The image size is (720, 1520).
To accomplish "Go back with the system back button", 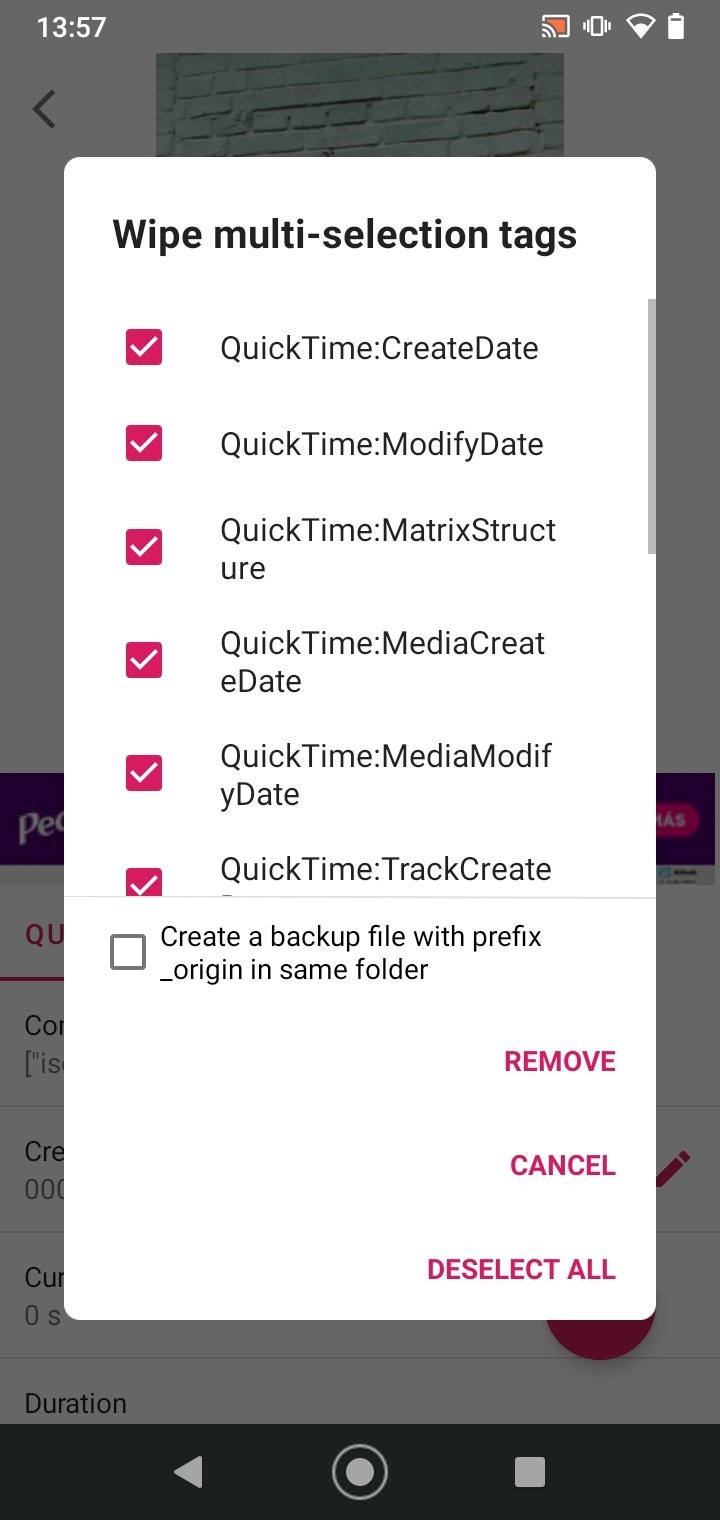I will 188,1472.
